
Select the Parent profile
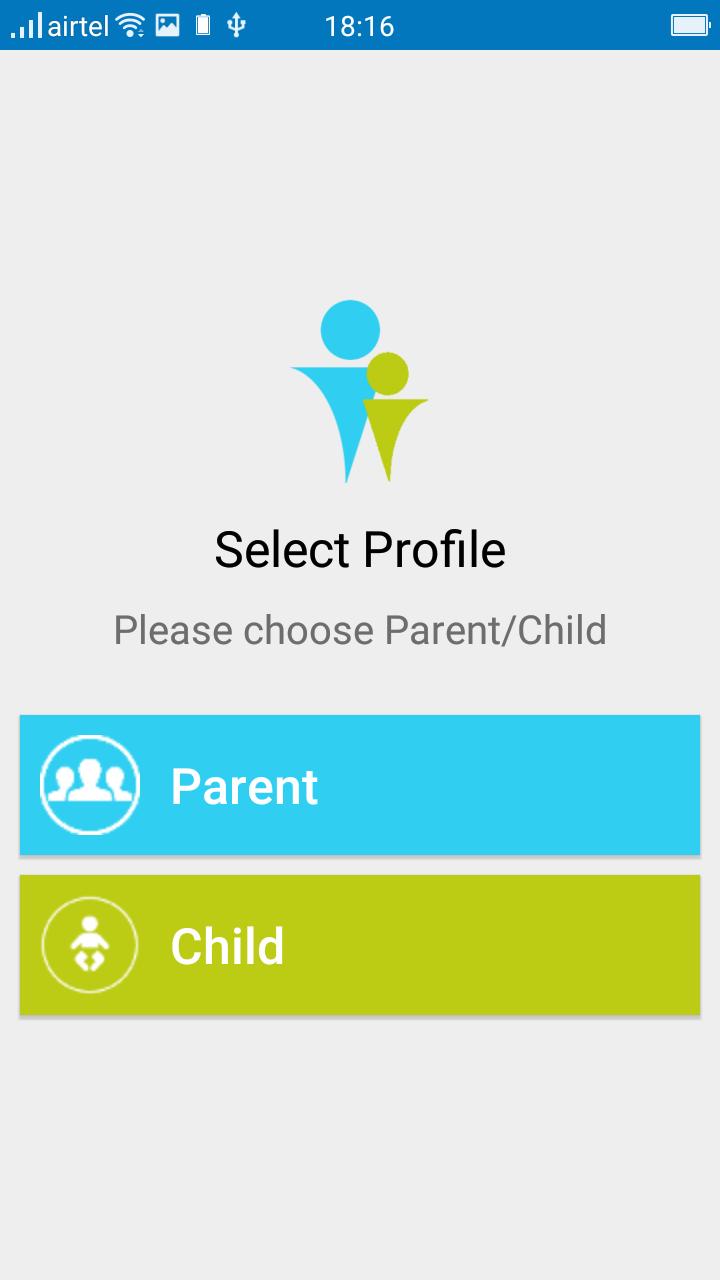(360, 785)
